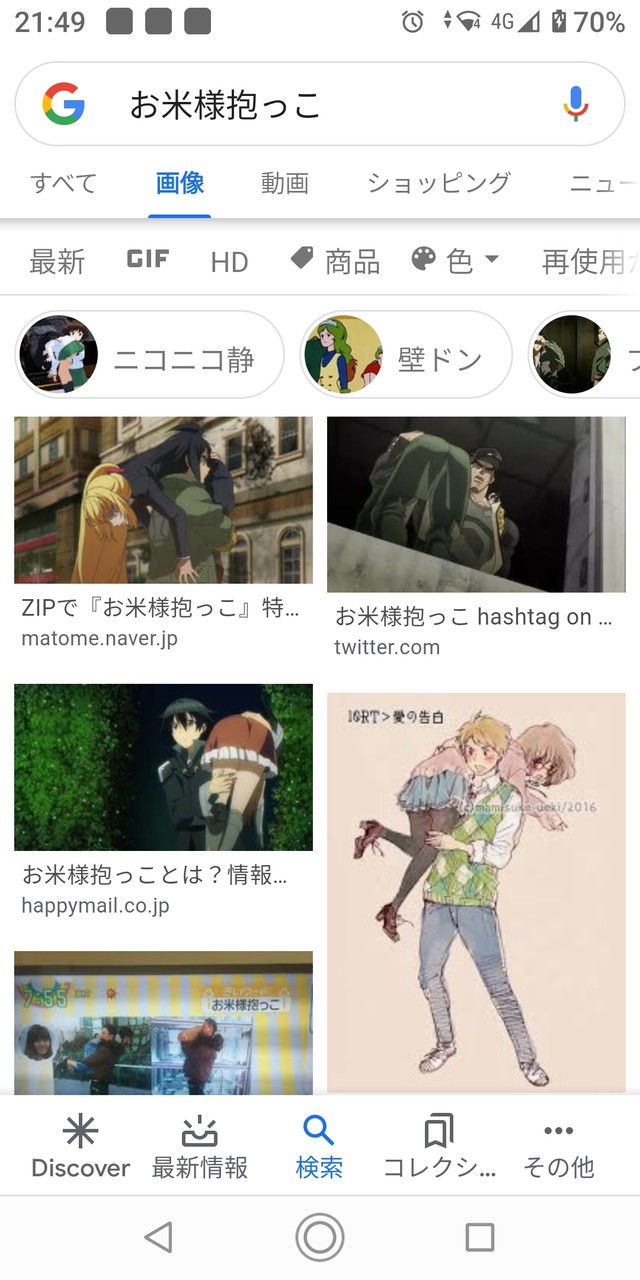This screenshot has width=640, height=1280.
Task: Open the happymail.co.jp image result
Action: click(x=163, y=767)
